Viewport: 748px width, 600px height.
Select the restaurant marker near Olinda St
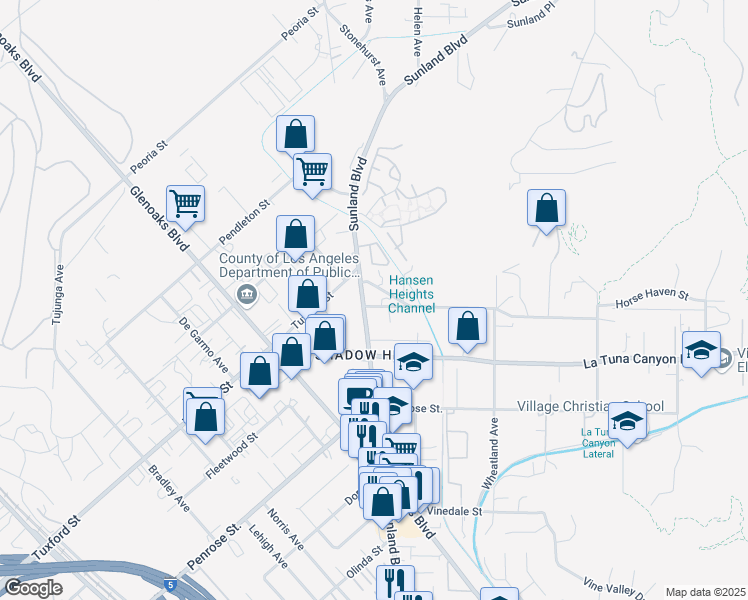click(x=388, y=582)
